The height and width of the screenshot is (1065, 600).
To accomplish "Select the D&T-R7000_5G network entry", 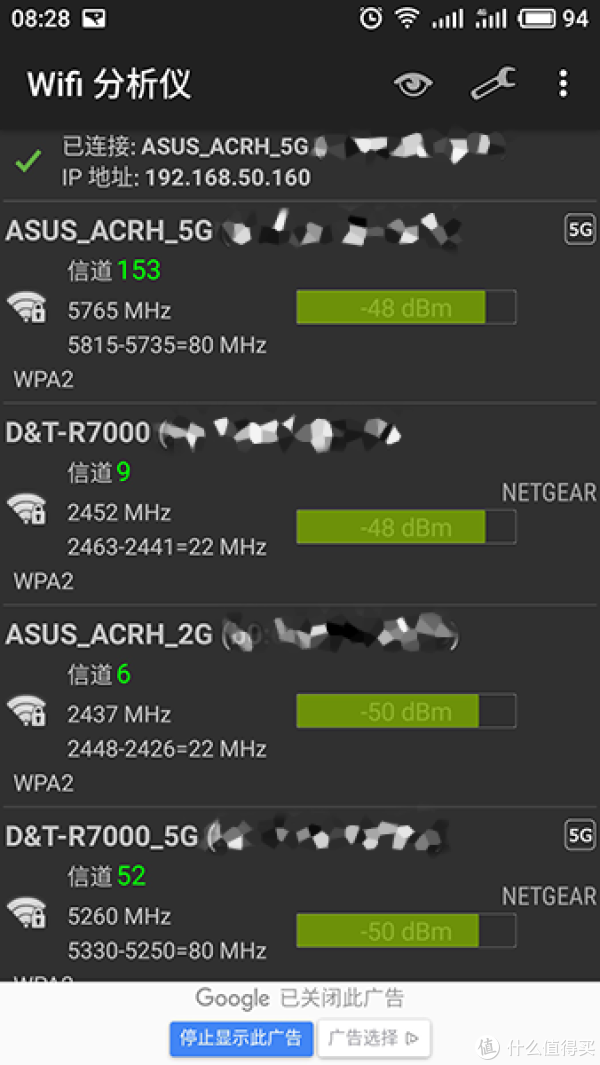I will (300, 894).
